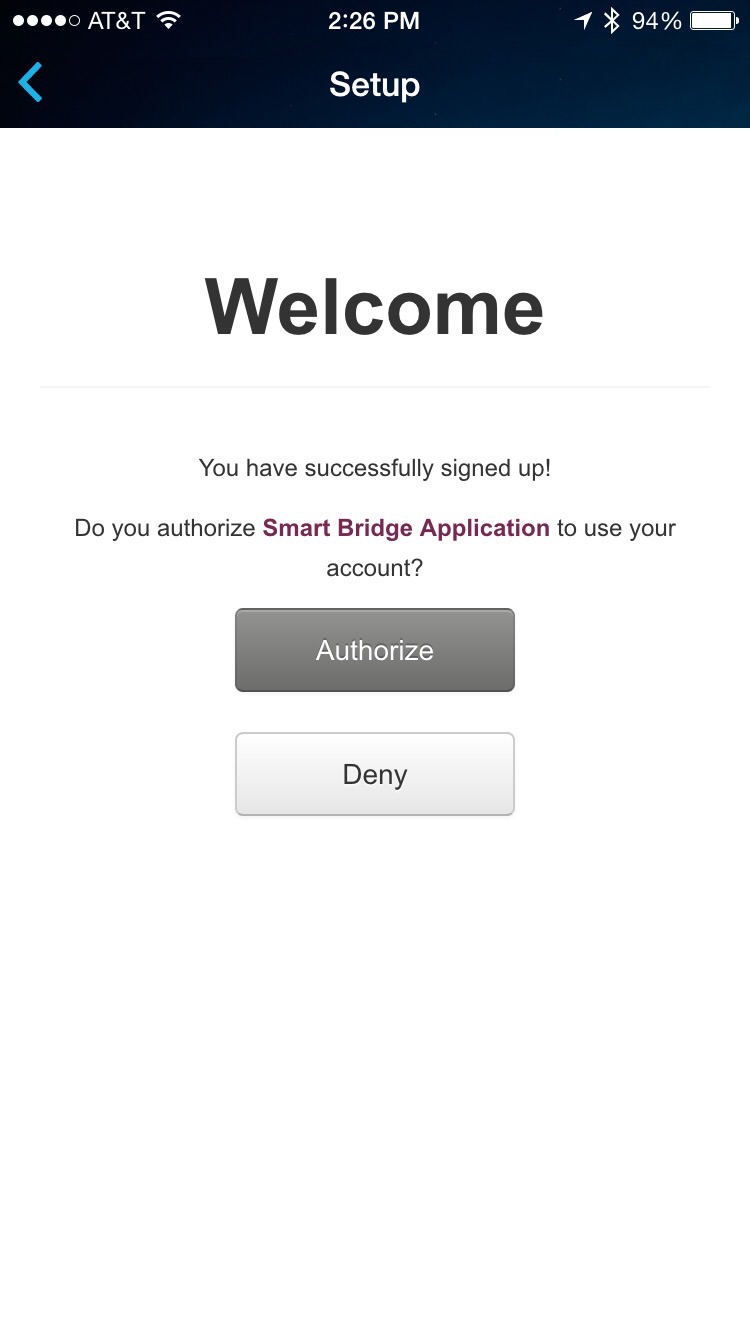The width and height of the screenshot is (750, 1334).
Task: Go back from the Setup screen
Action: [x=31, y=83]
